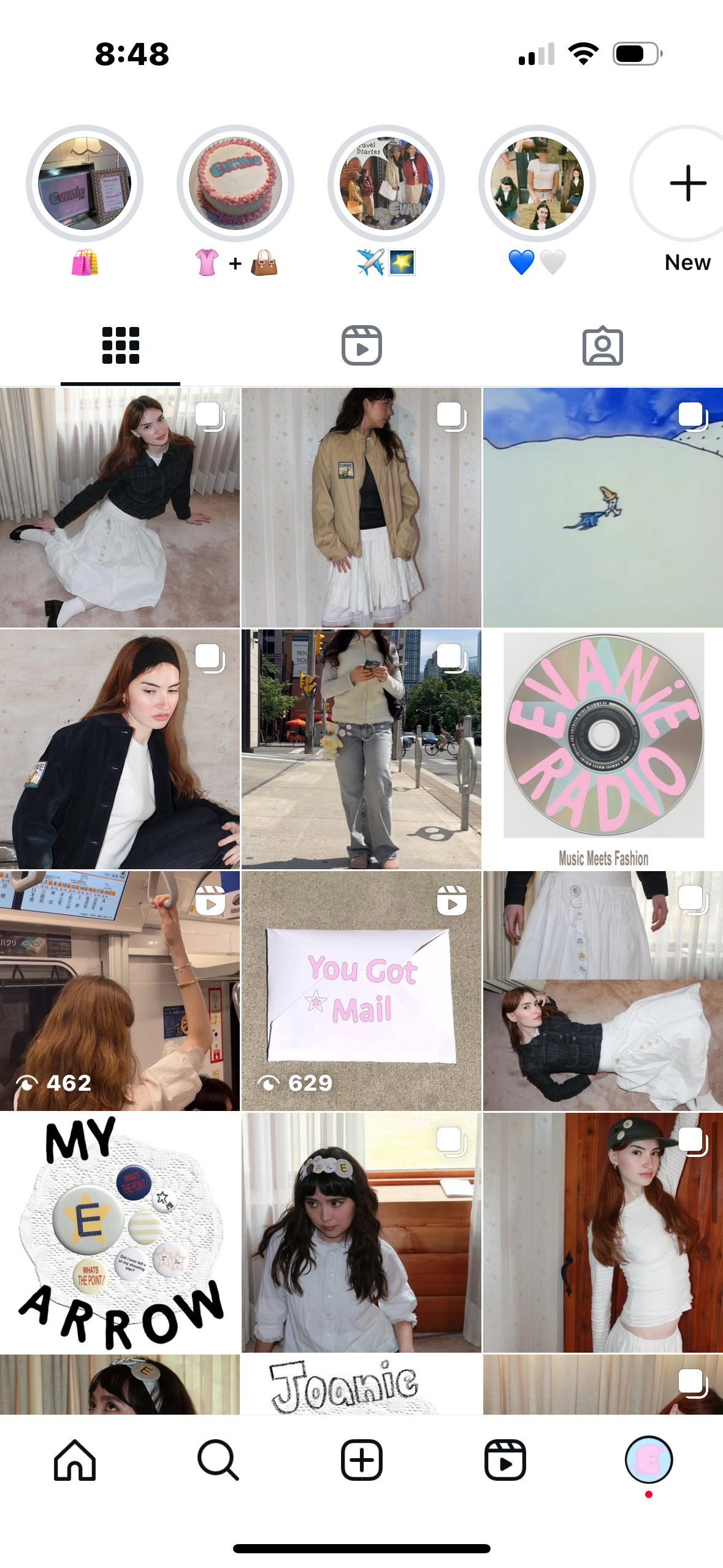723x1568 pixels.
Task: Play the You Got Mail reel
Action: tap(361, 990)
